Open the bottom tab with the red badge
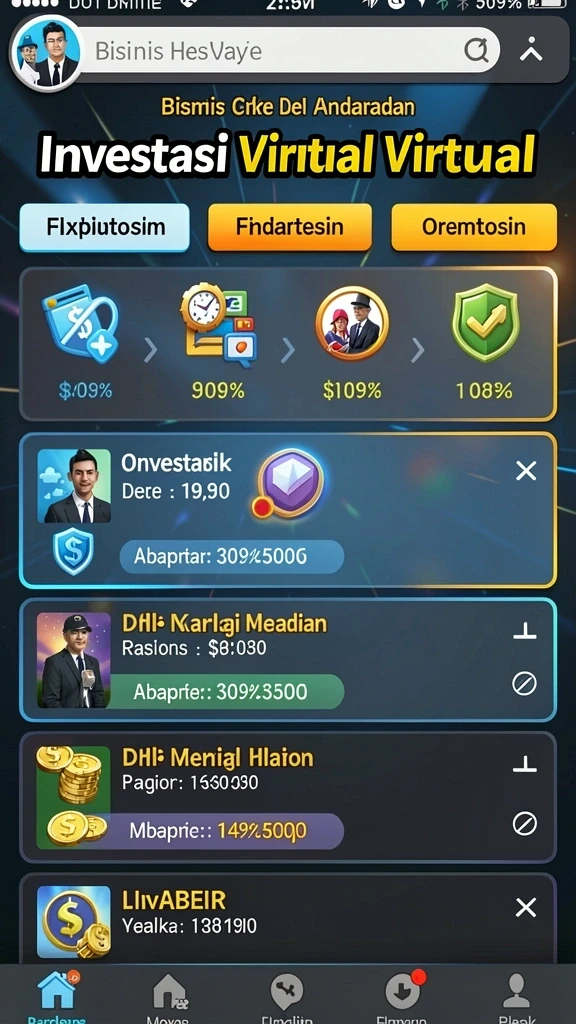Viewport: 576px width, 1024px height. [402, 995]
